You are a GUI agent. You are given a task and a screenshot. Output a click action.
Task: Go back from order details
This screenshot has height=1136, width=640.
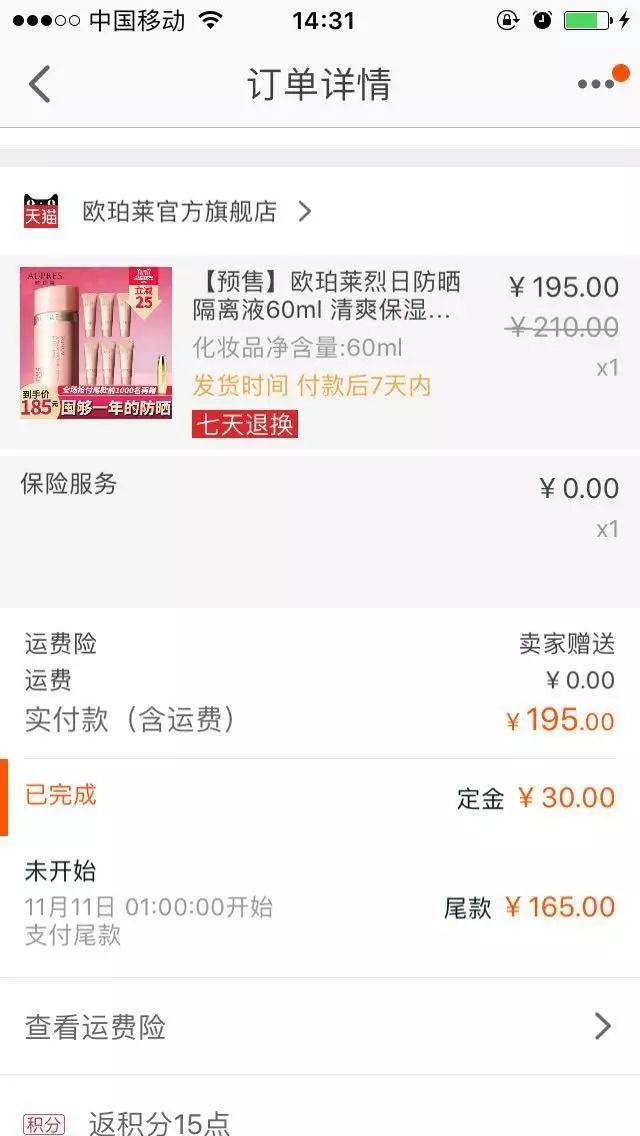[39, 84]
